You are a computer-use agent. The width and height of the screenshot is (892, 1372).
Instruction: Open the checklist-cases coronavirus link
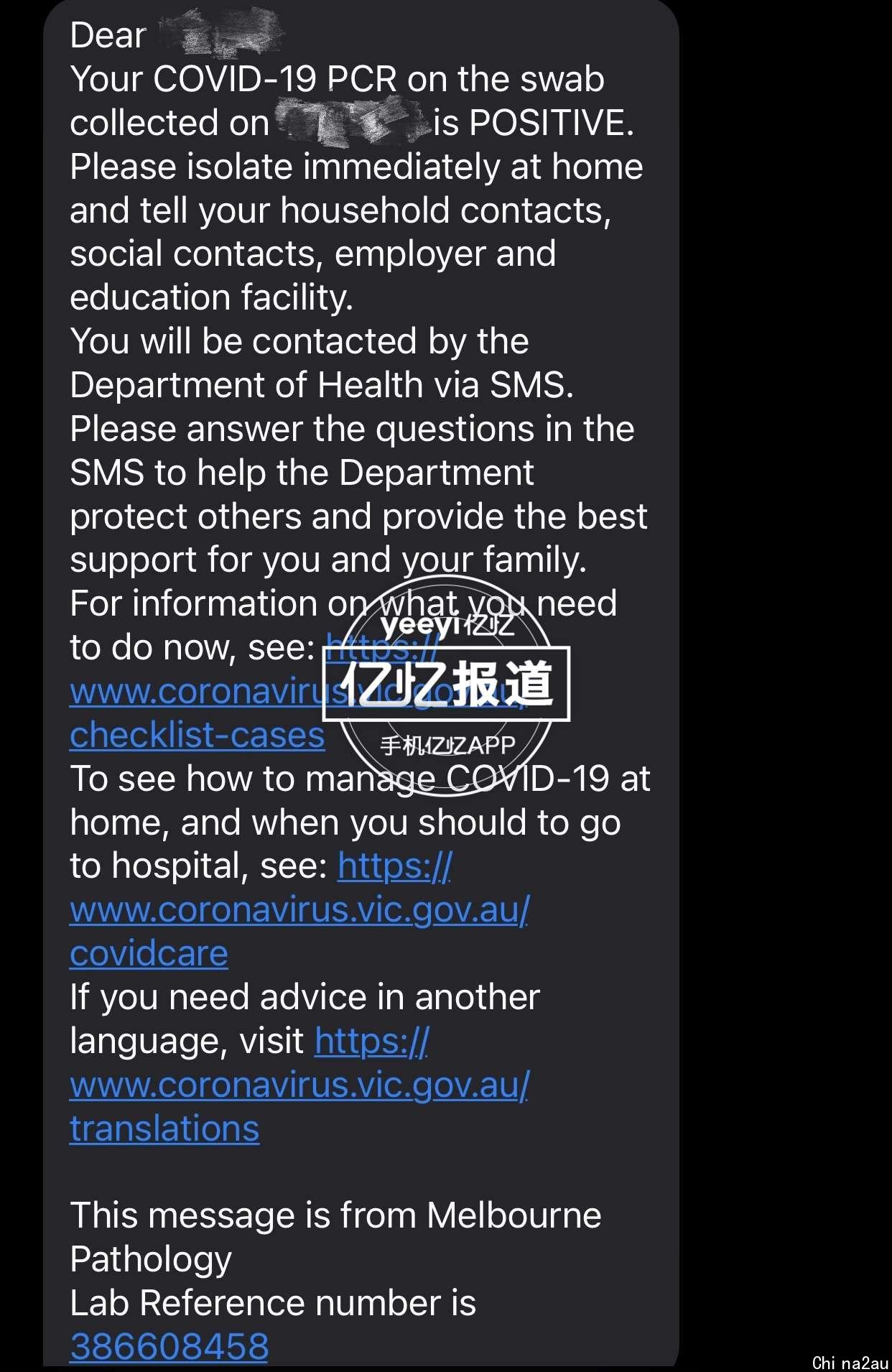coord(197,736)
